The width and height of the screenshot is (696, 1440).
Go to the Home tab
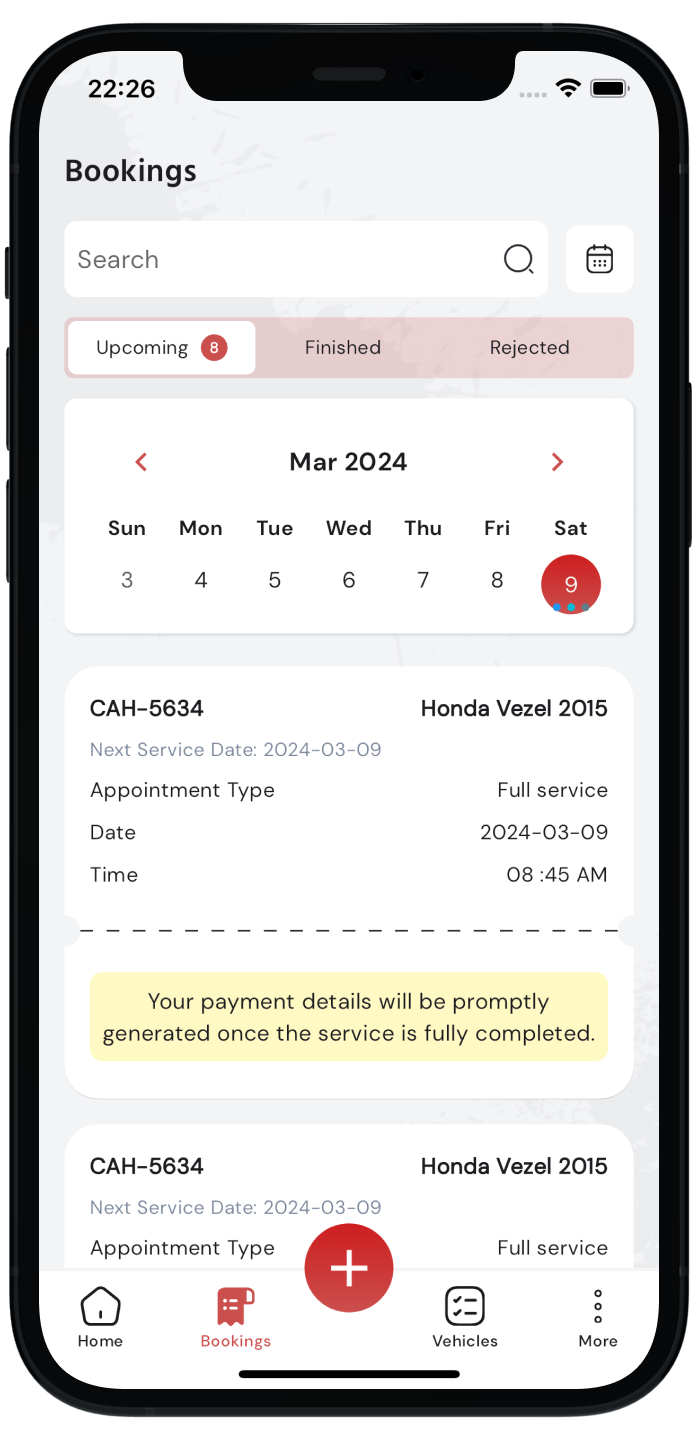click(x=100, y=1318)
